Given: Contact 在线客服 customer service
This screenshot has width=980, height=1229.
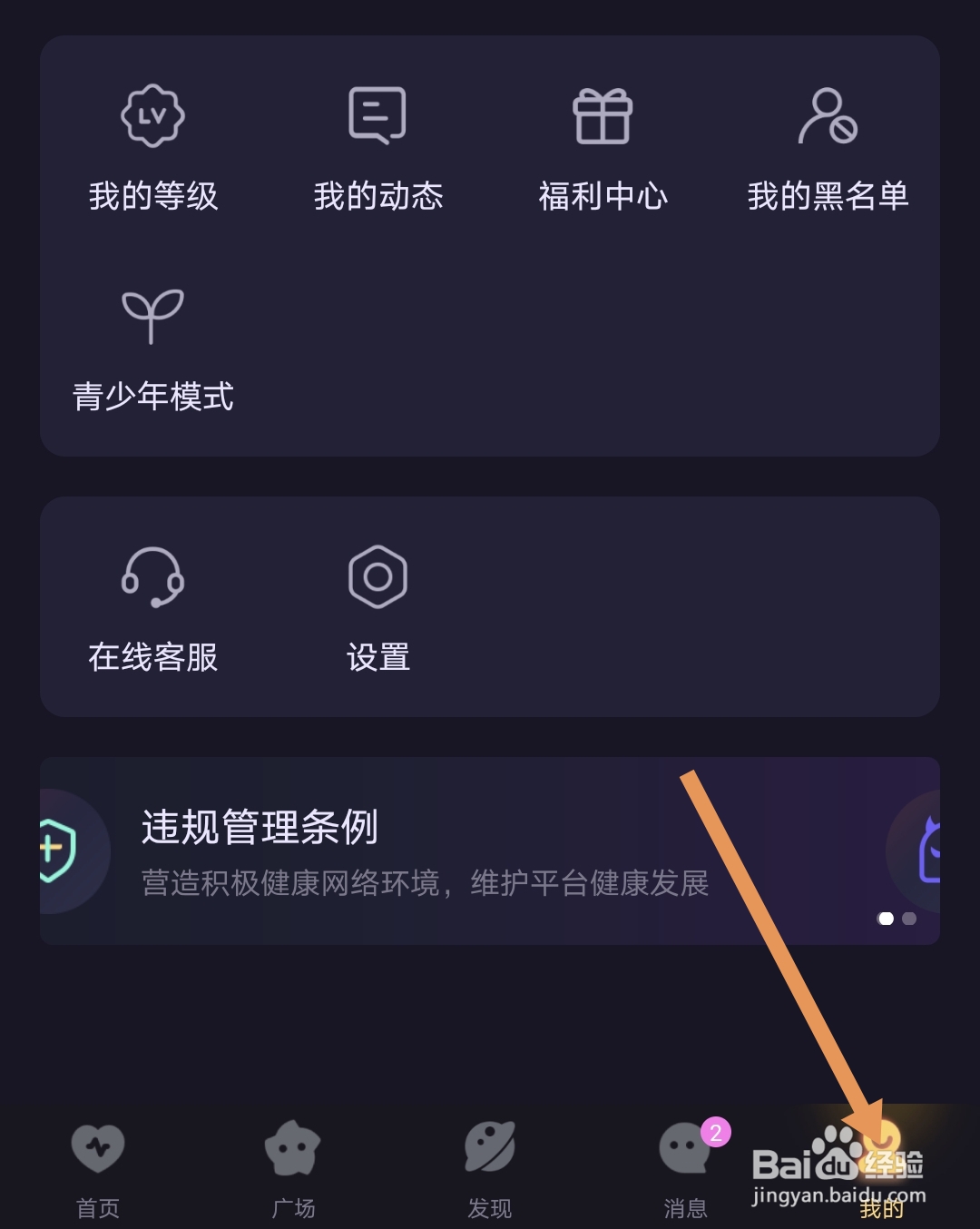Looking at the screenshot, I should click(x=152, y=608).
